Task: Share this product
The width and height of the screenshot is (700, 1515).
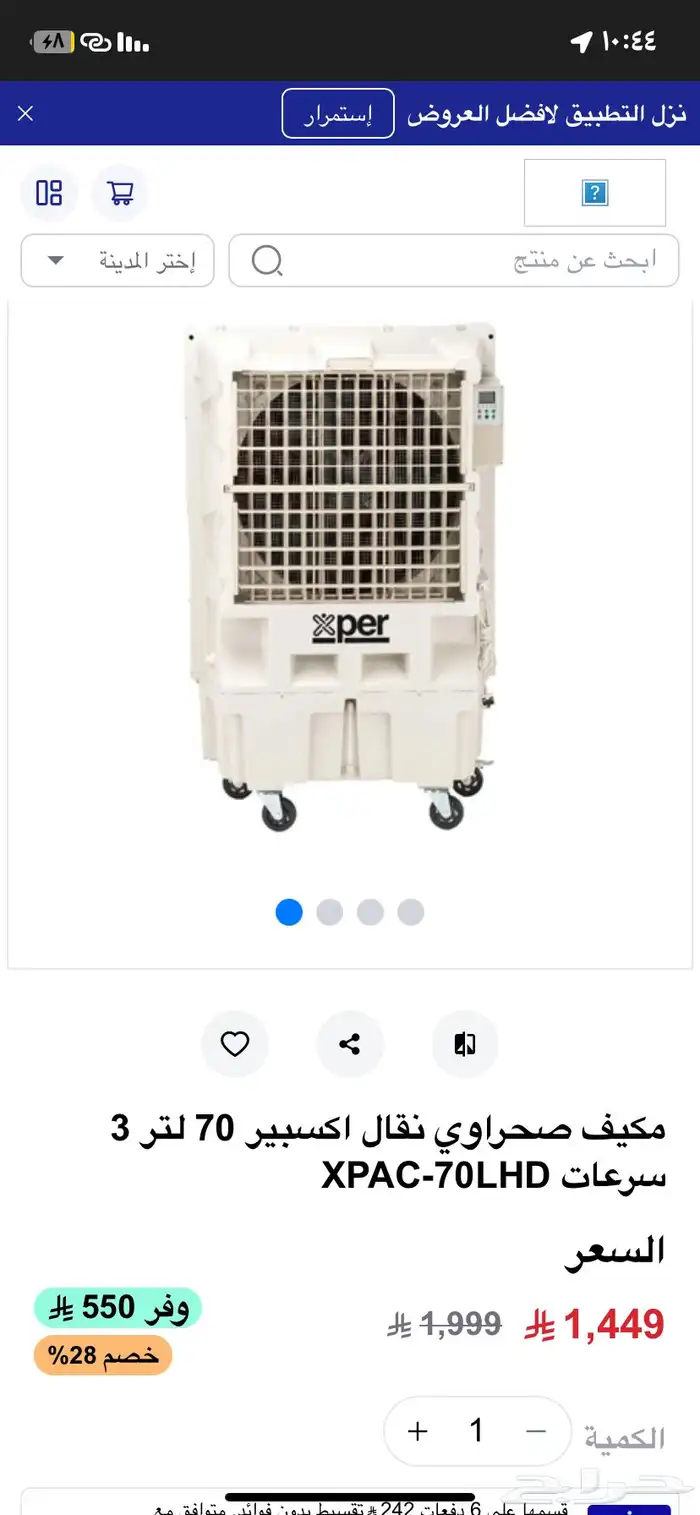Action: [x=350, y=1045]
